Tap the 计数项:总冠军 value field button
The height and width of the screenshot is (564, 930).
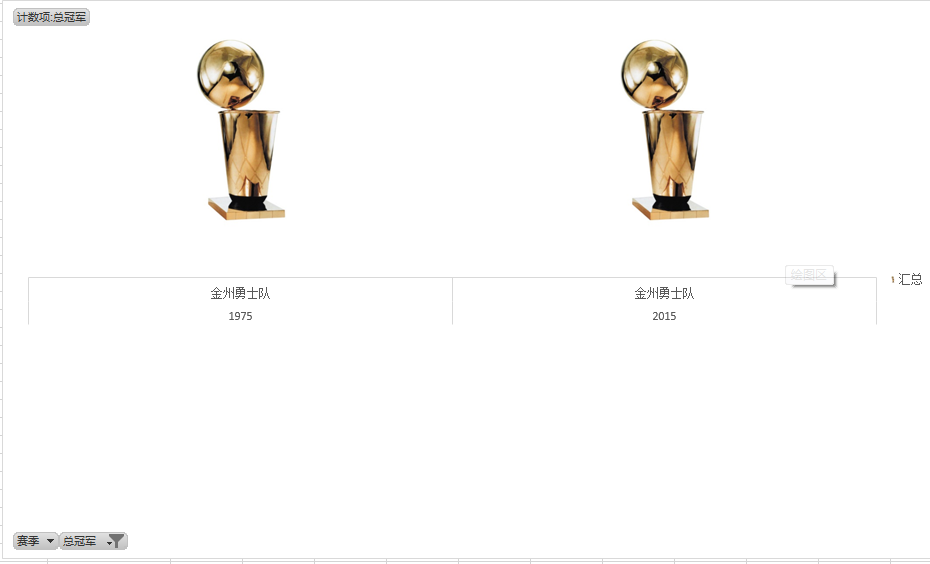(51, 17)
